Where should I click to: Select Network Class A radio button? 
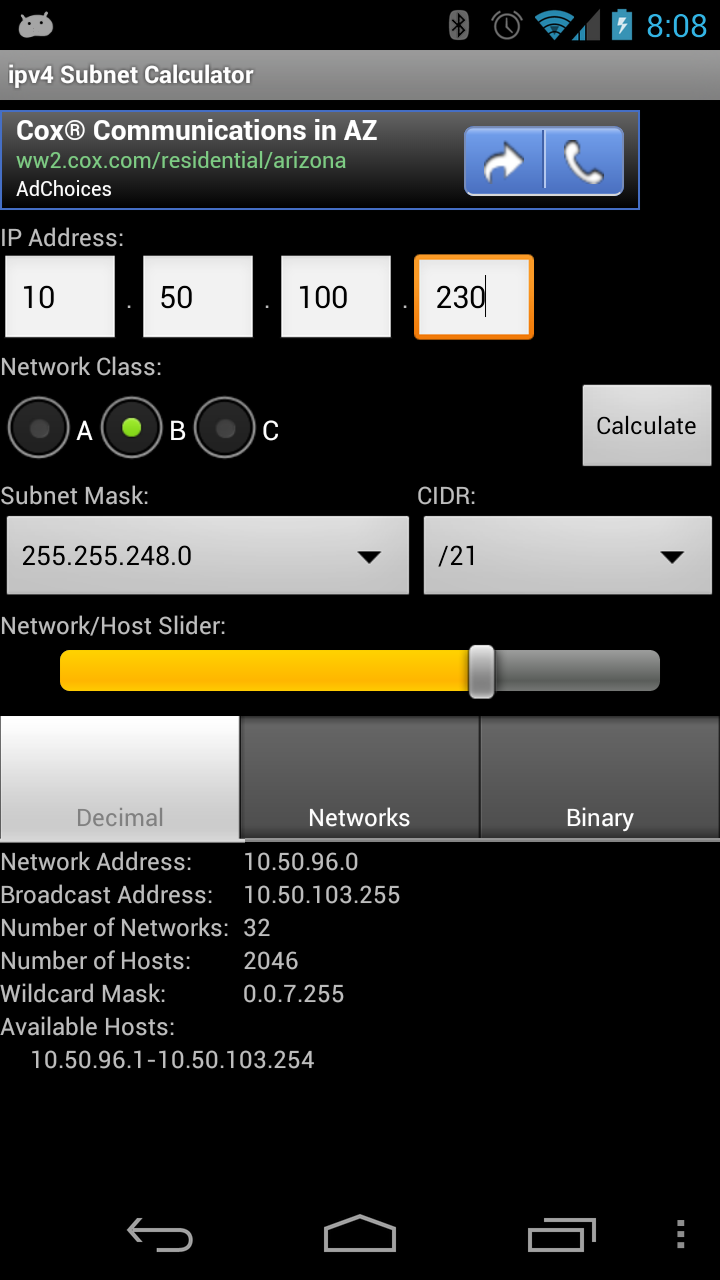(x=38, y=427)
